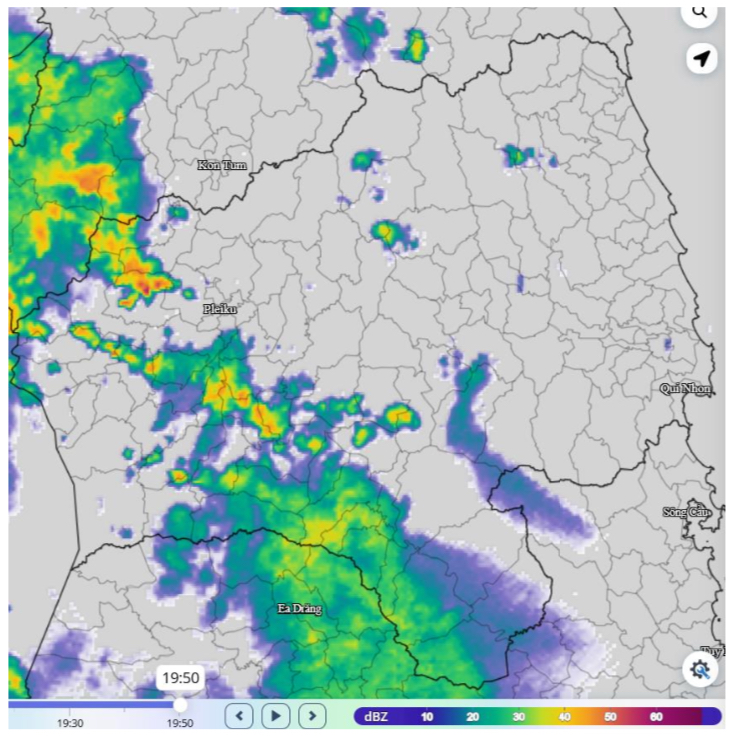Advance to next radar frame
The image size is (736, 736).
(x=313, y=715)
